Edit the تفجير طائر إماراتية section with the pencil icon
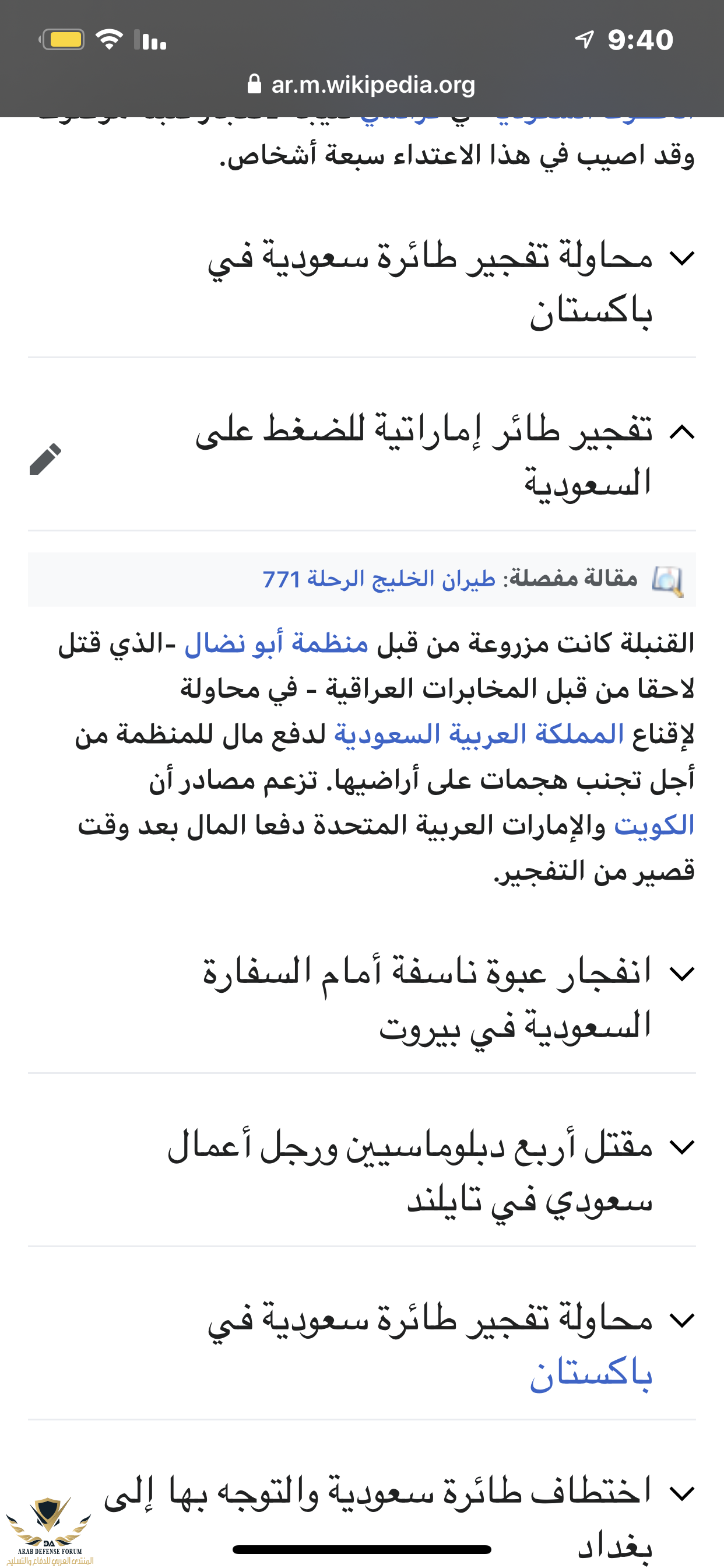724x1568 pixels. (45, 459)
